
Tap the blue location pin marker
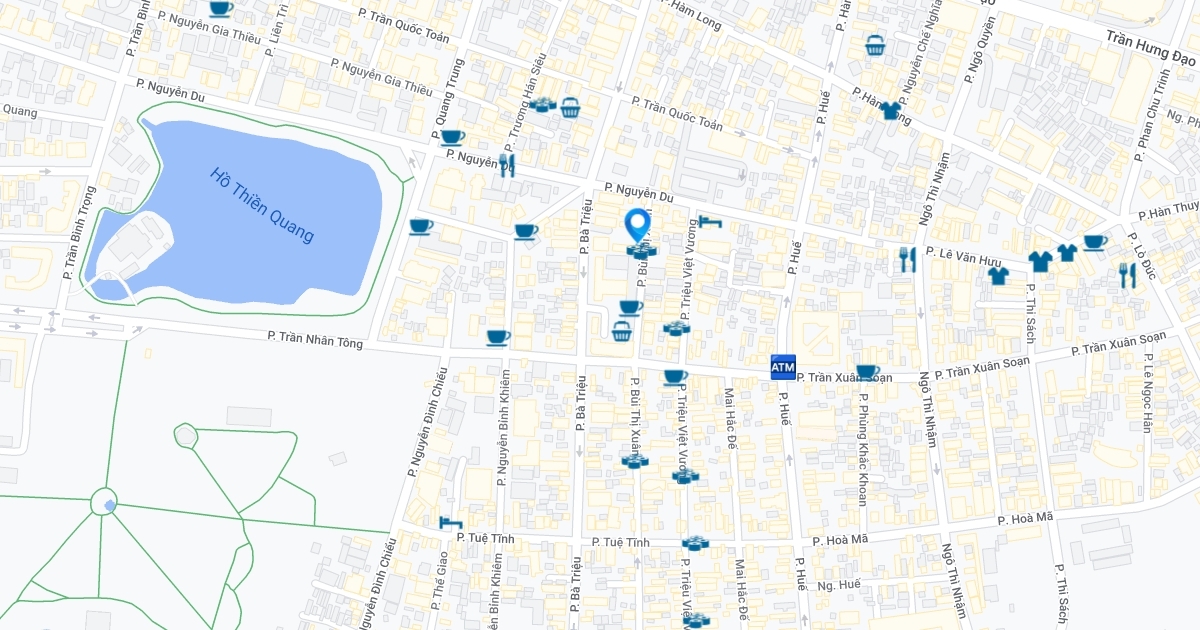point(637,226)
